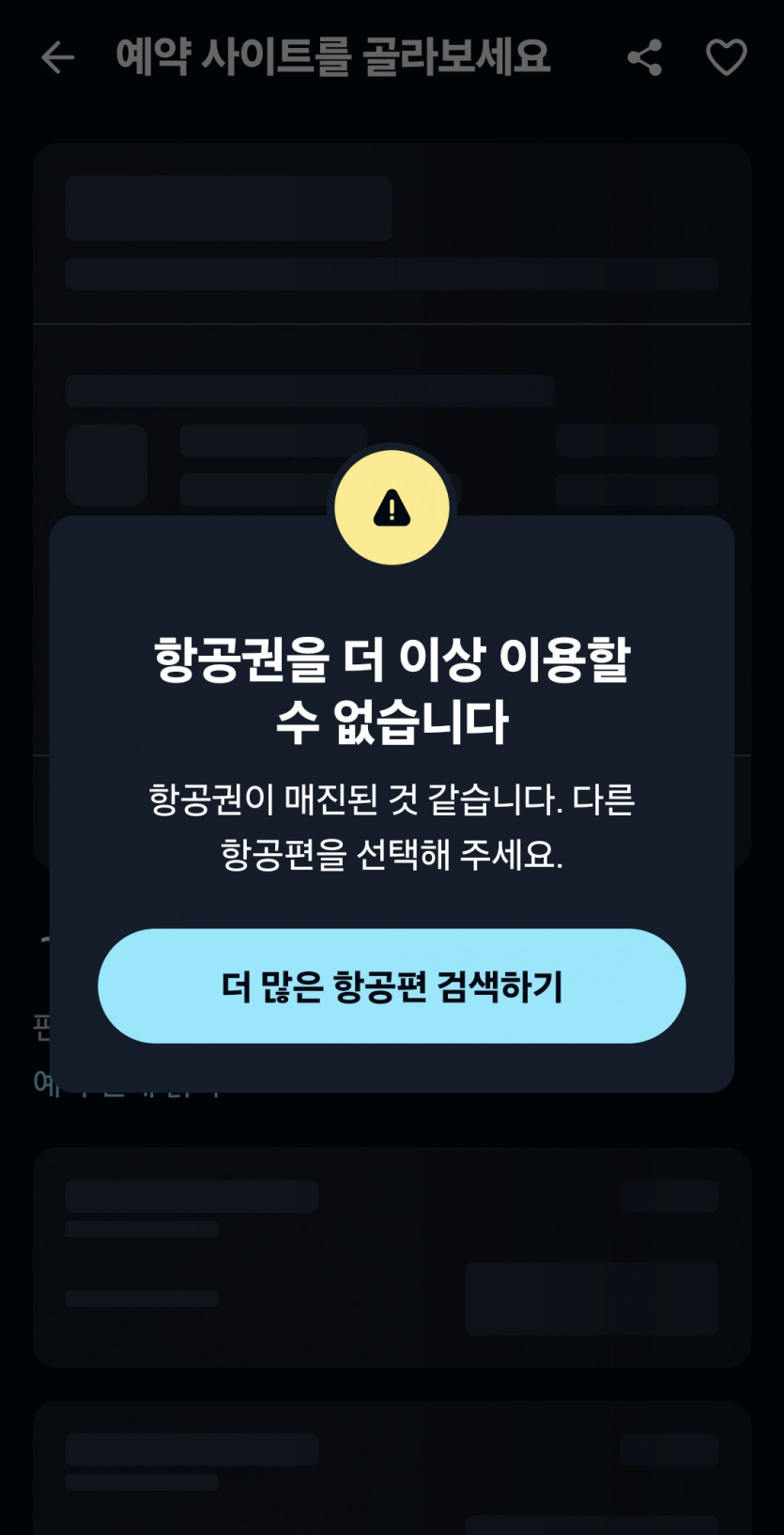Screen dimensions: 784x1535
Task: Go back using the top arrow
Action: point(57,57)
